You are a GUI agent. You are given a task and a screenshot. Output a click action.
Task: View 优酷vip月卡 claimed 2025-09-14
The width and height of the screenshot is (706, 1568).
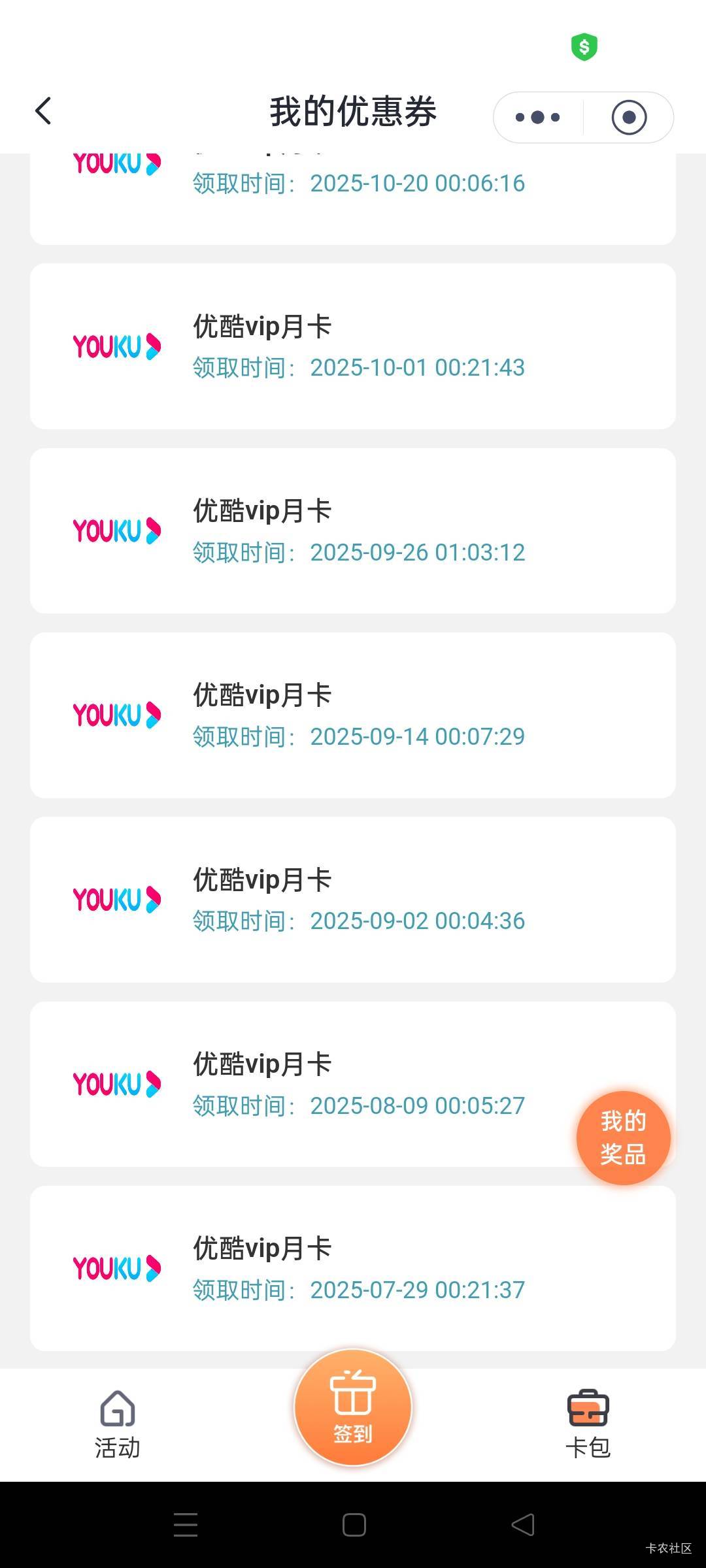pos(353,715)
